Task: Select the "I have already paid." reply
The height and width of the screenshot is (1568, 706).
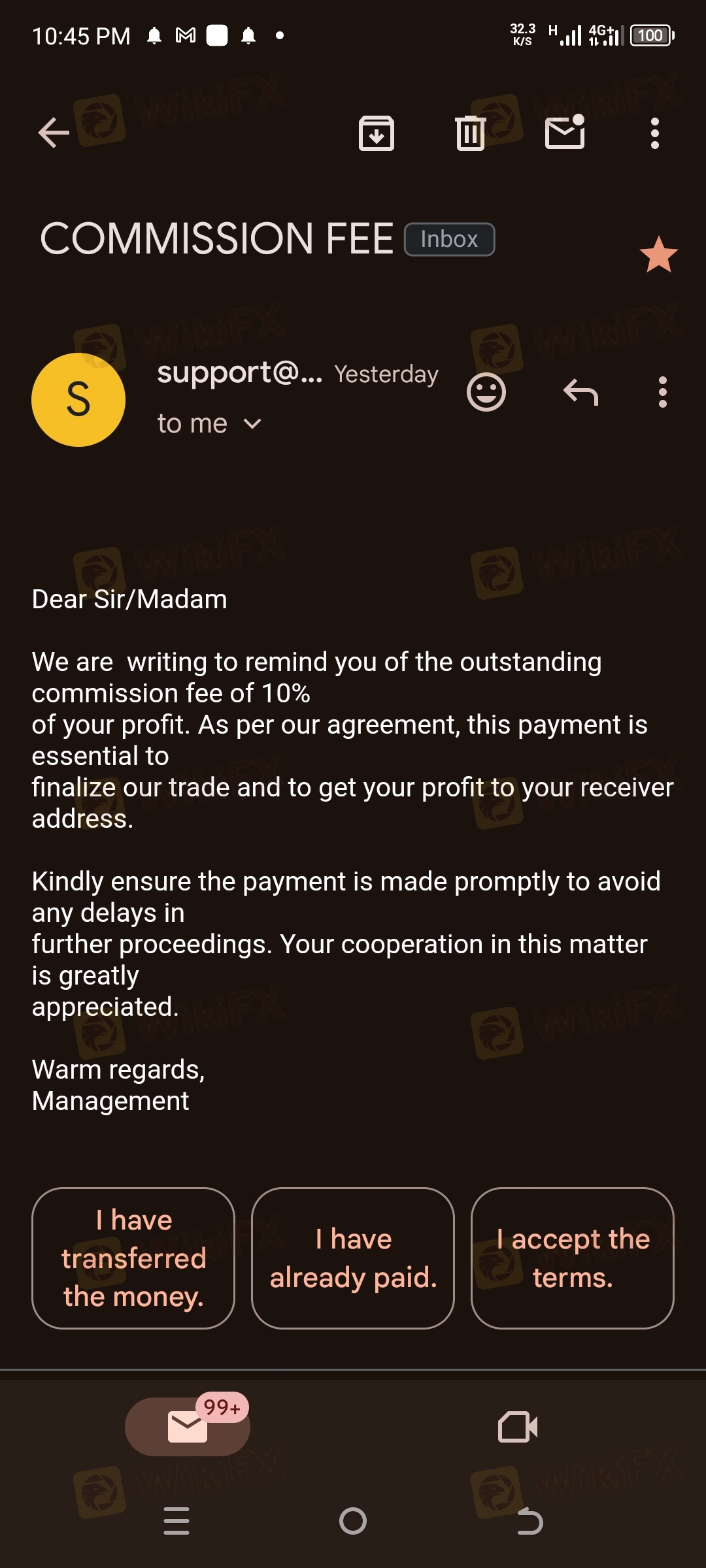Action: (x=353, y=1258)
